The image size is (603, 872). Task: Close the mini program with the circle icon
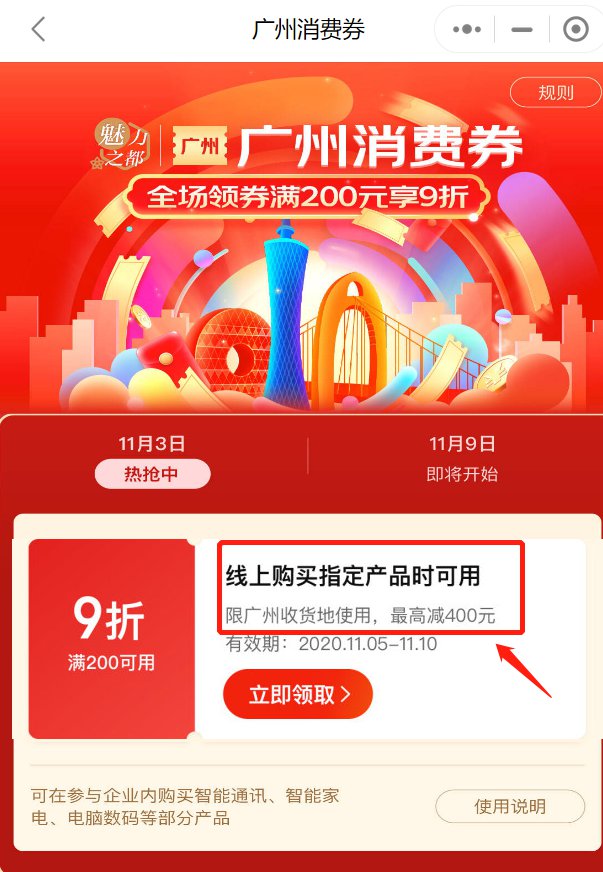coord(576,30)
